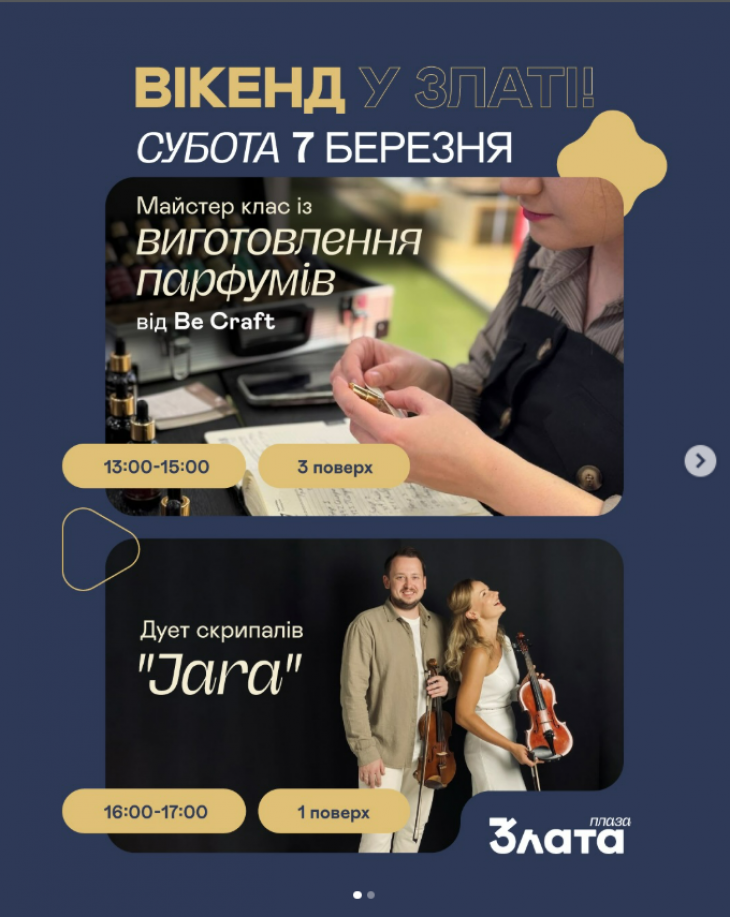Viewport: 730px width, 917px height.
Task: Jump to the second carousel page dot
Action: point(371,895)
